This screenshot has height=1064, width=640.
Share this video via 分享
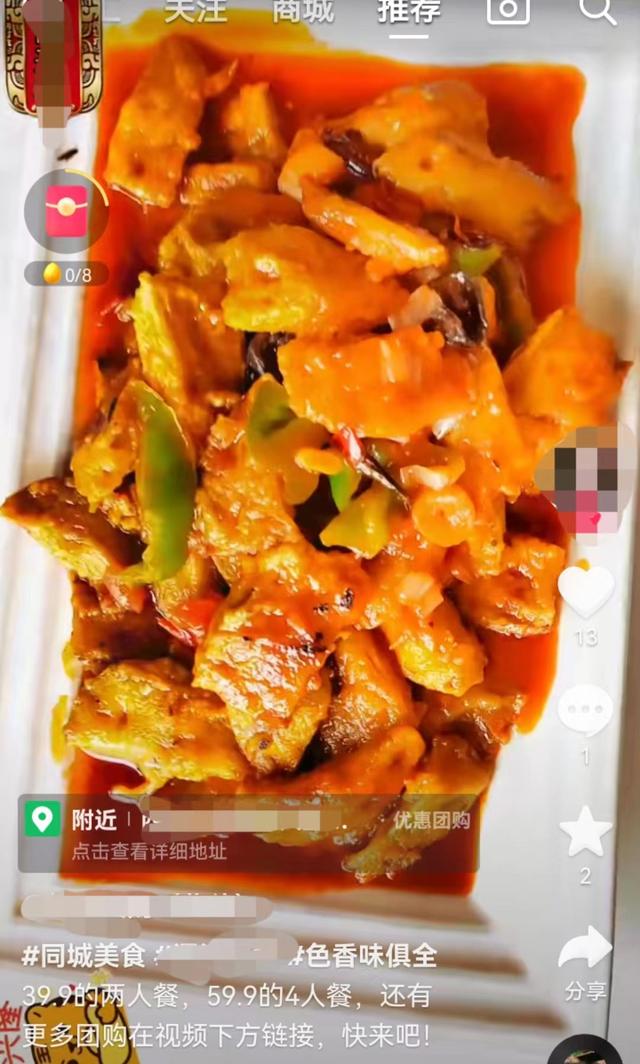click(586, 950)
